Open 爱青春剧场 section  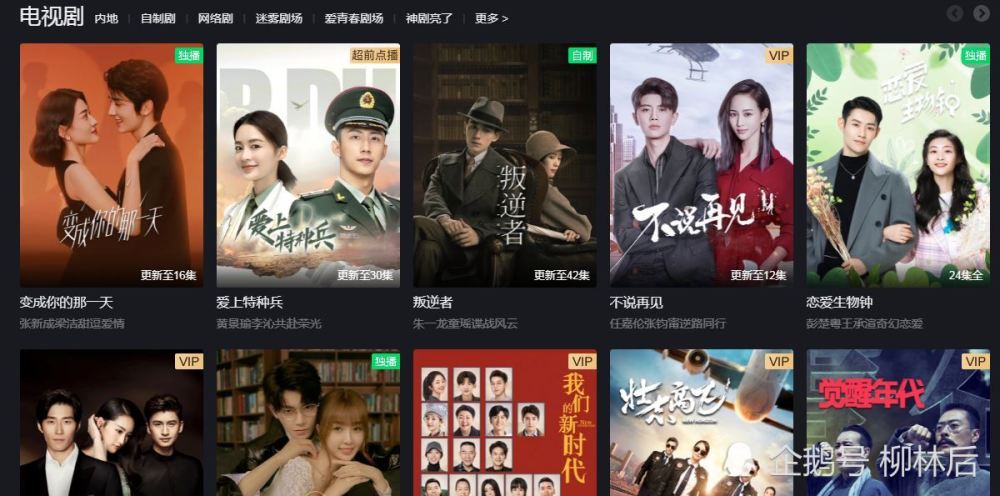(x=354, y=18)
